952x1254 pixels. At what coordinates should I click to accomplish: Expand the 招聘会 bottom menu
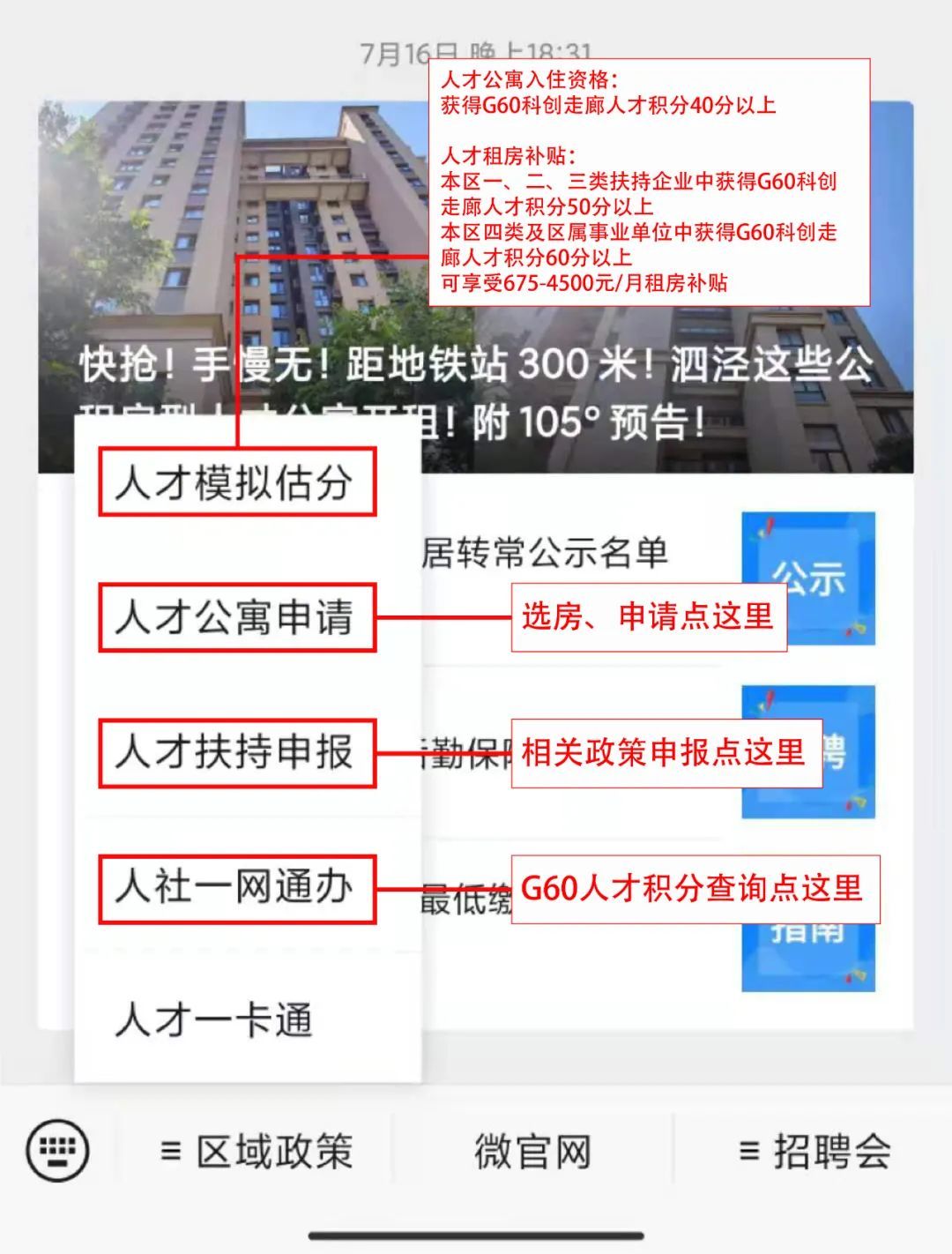click(814, 1152)
